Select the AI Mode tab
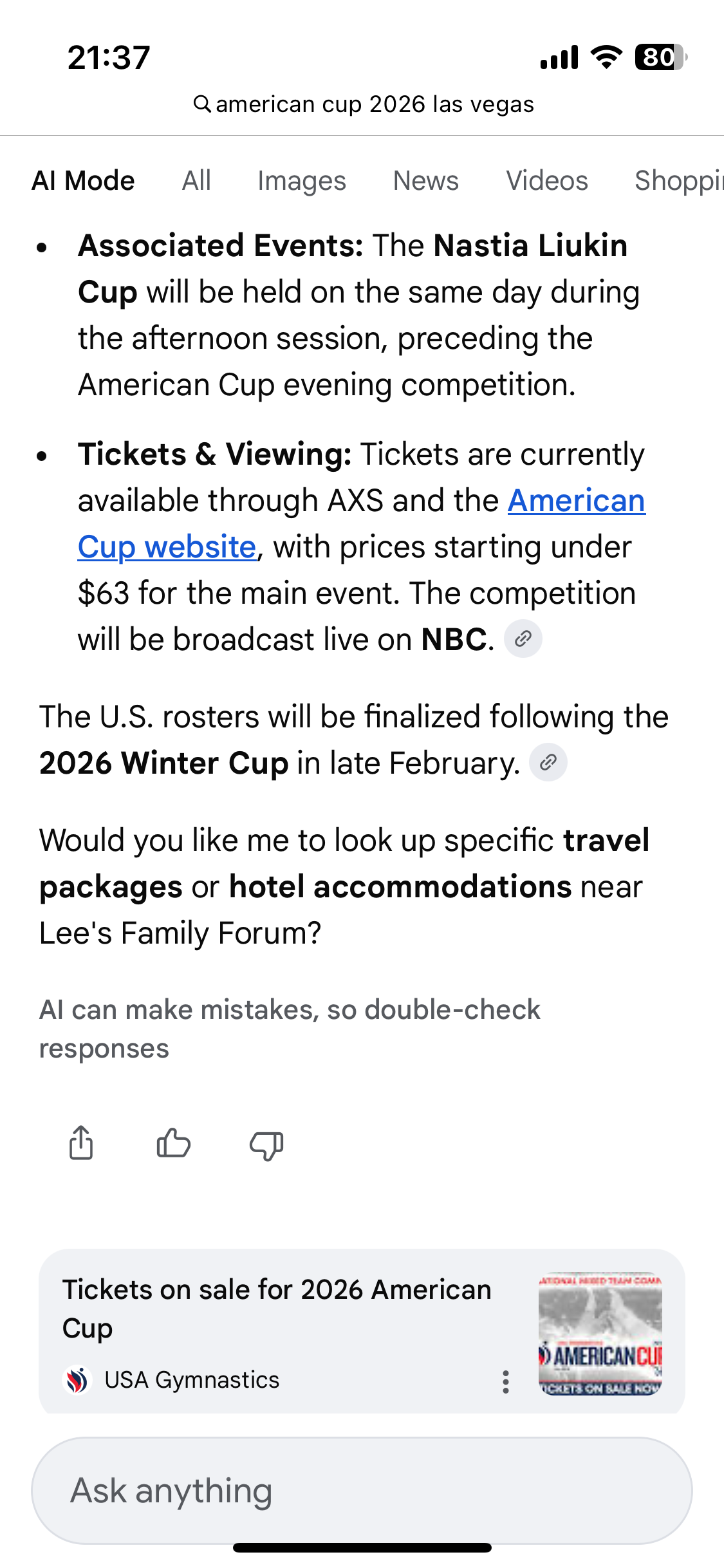Viewport: 724px width, 1568px height. 83,181
